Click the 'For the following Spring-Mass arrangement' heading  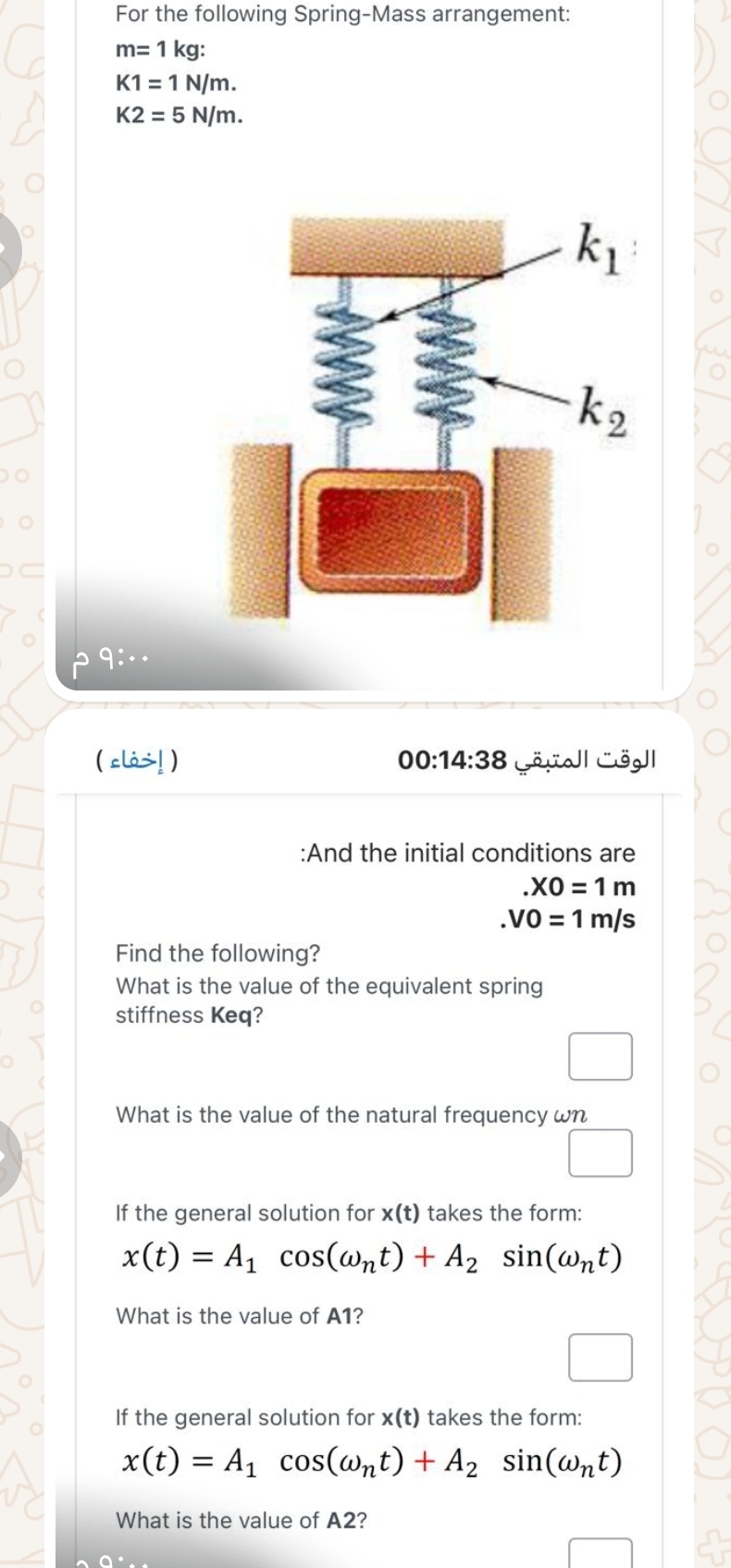point(342,14)
